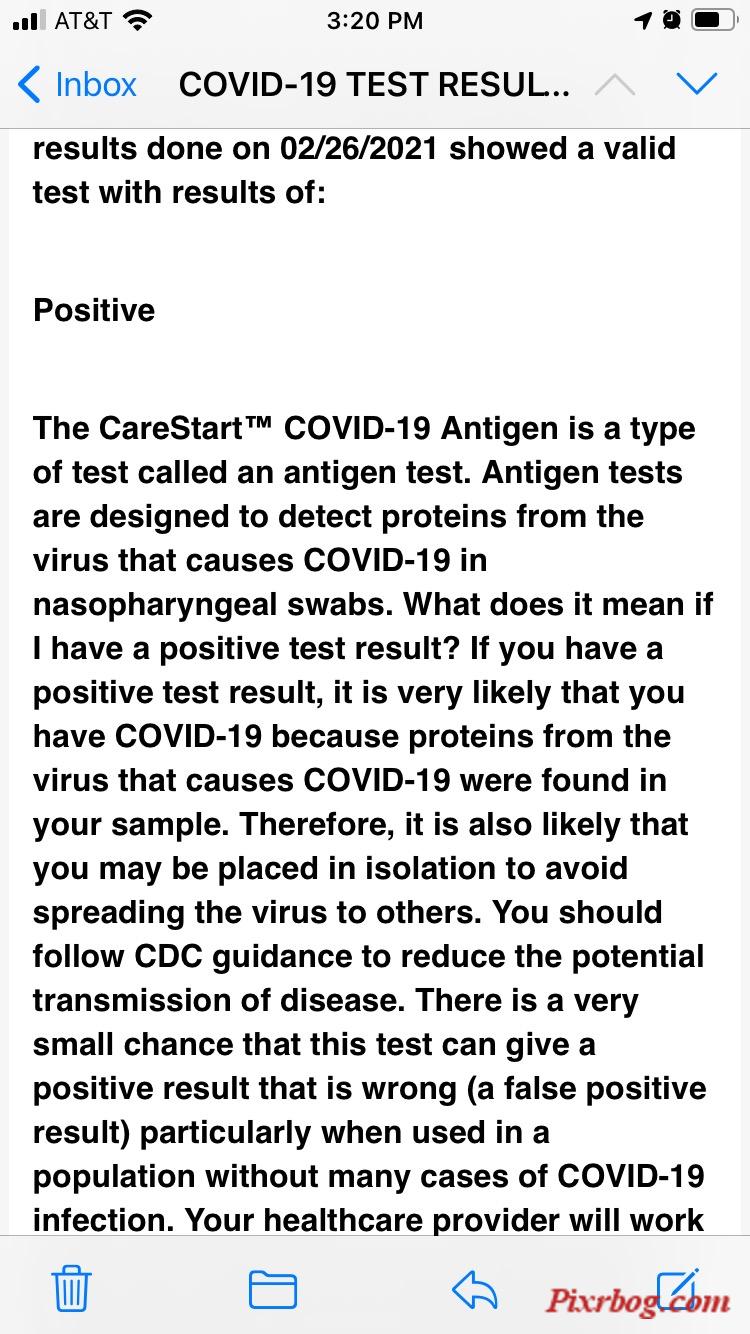Open the reply options arrow
Screen dimensions: 750x1334
475,1290
